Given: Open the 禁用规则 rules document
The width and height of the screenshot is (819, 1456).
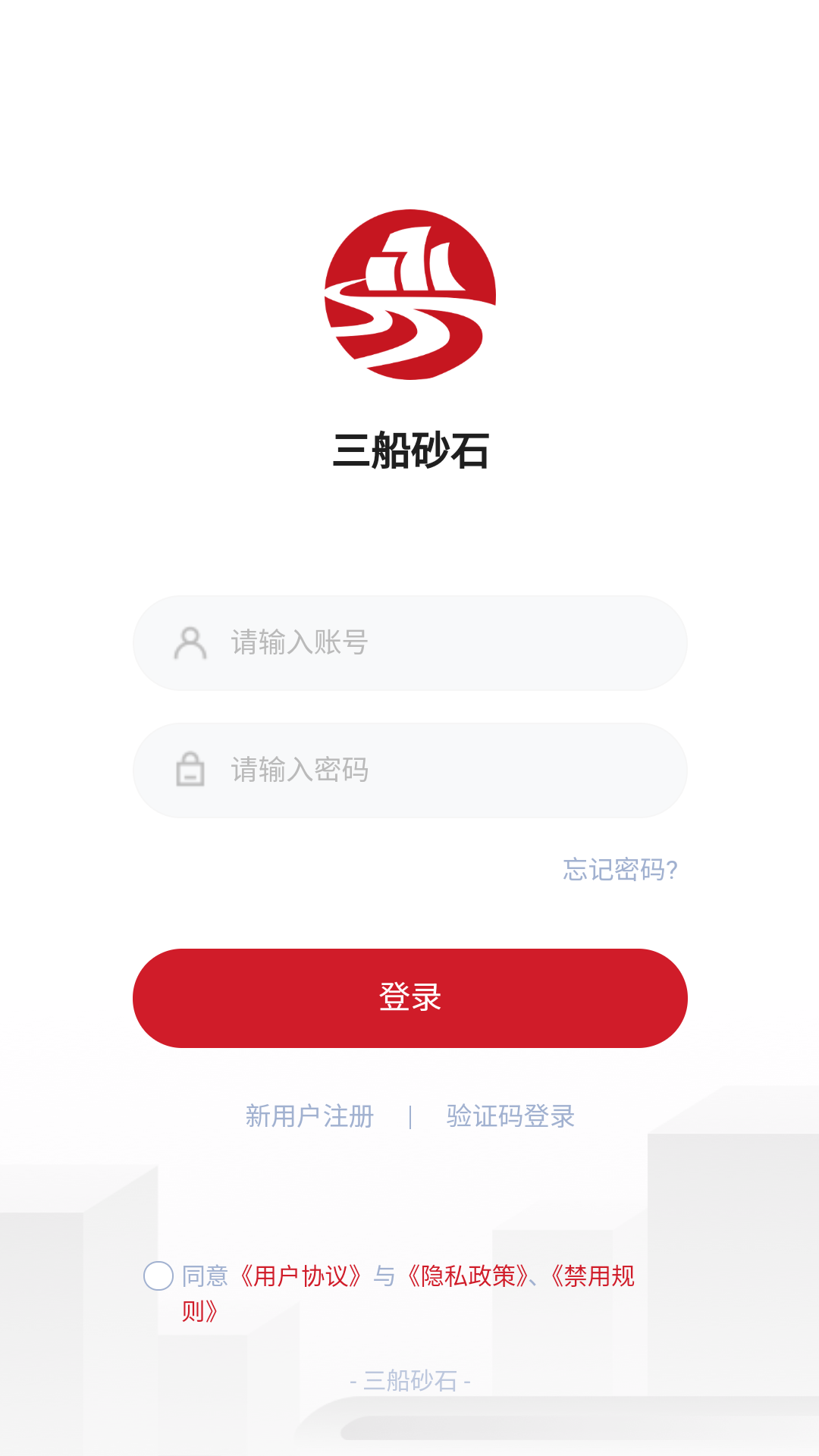Looking at the screenshot, I should (596, 1274).
